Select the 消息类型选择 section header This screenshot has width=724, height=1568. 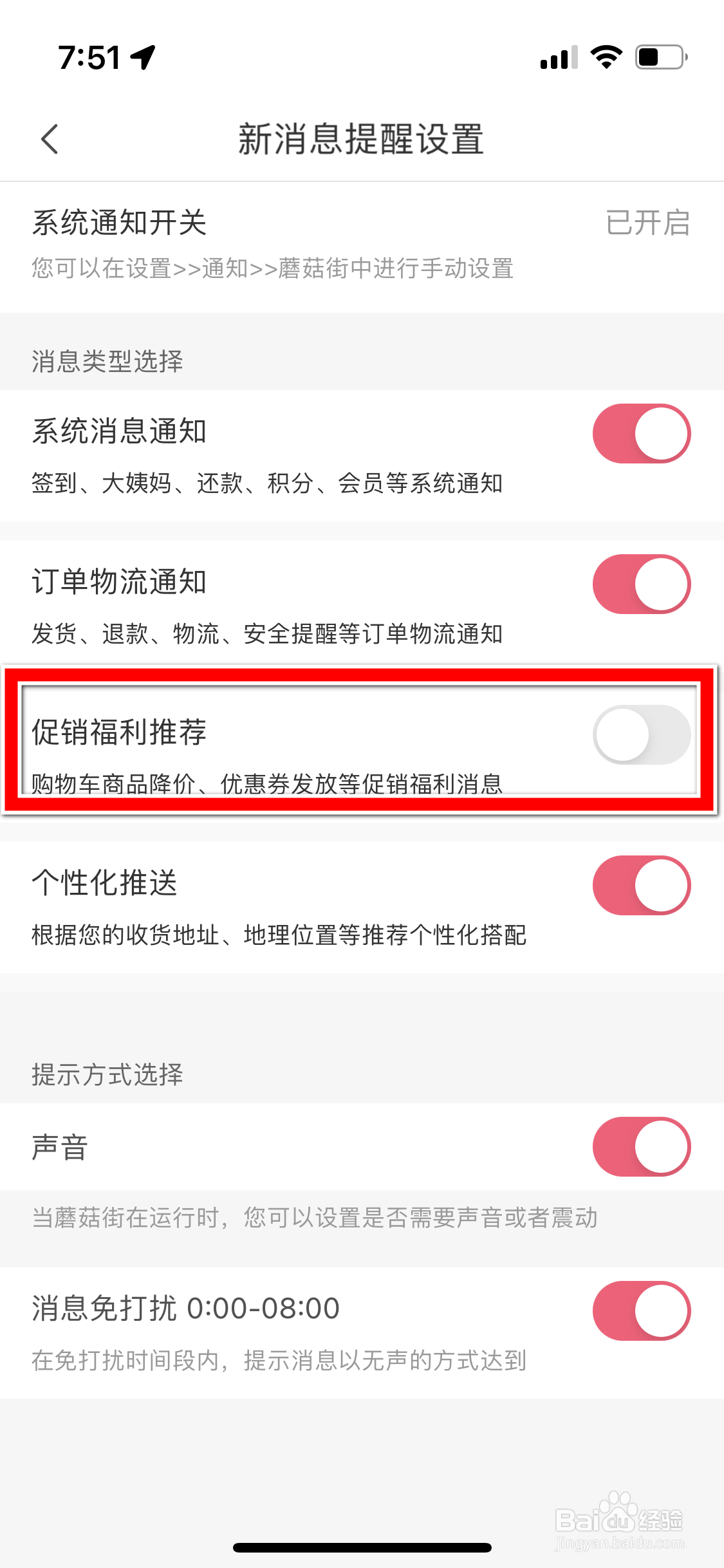(106, 360)
